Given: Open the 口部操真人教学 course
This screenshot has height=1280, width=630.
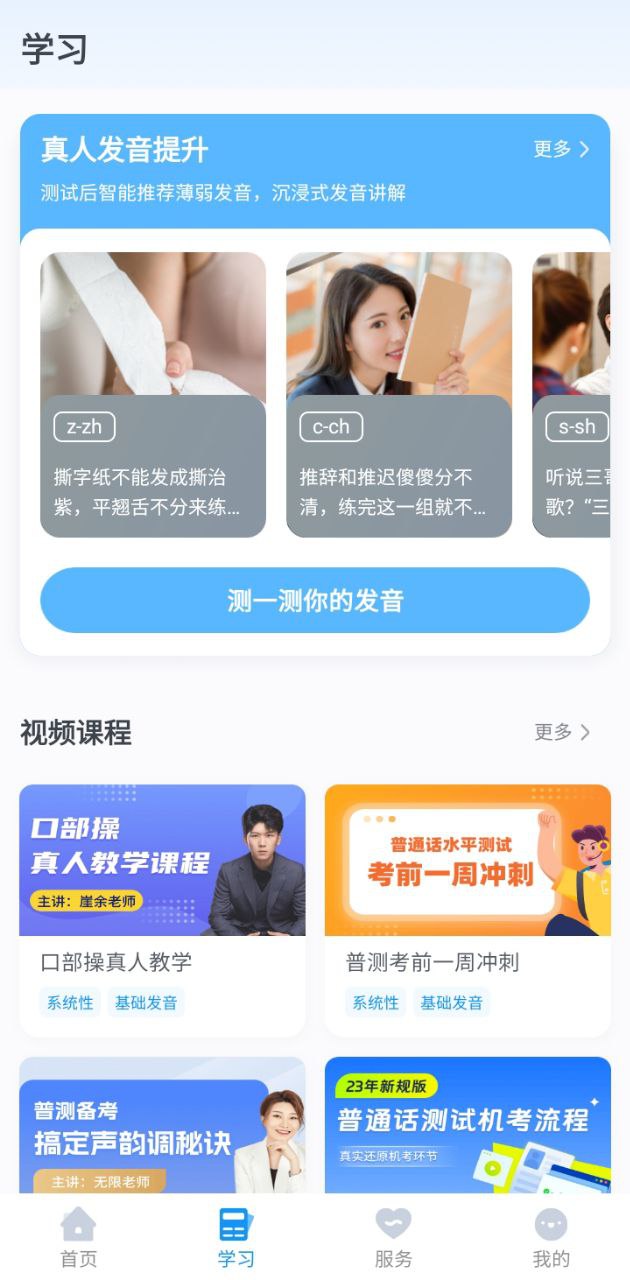Looking at the screenshot, I should click(x=162, y=909).
